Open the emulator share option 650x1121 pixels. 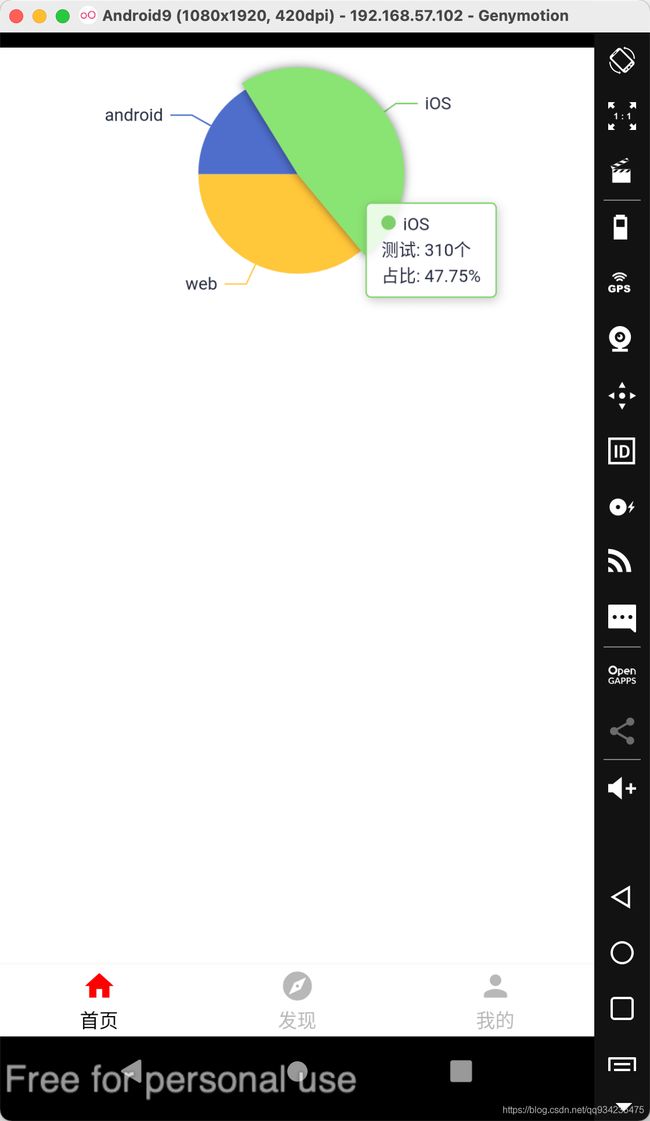tap(621, 731)
